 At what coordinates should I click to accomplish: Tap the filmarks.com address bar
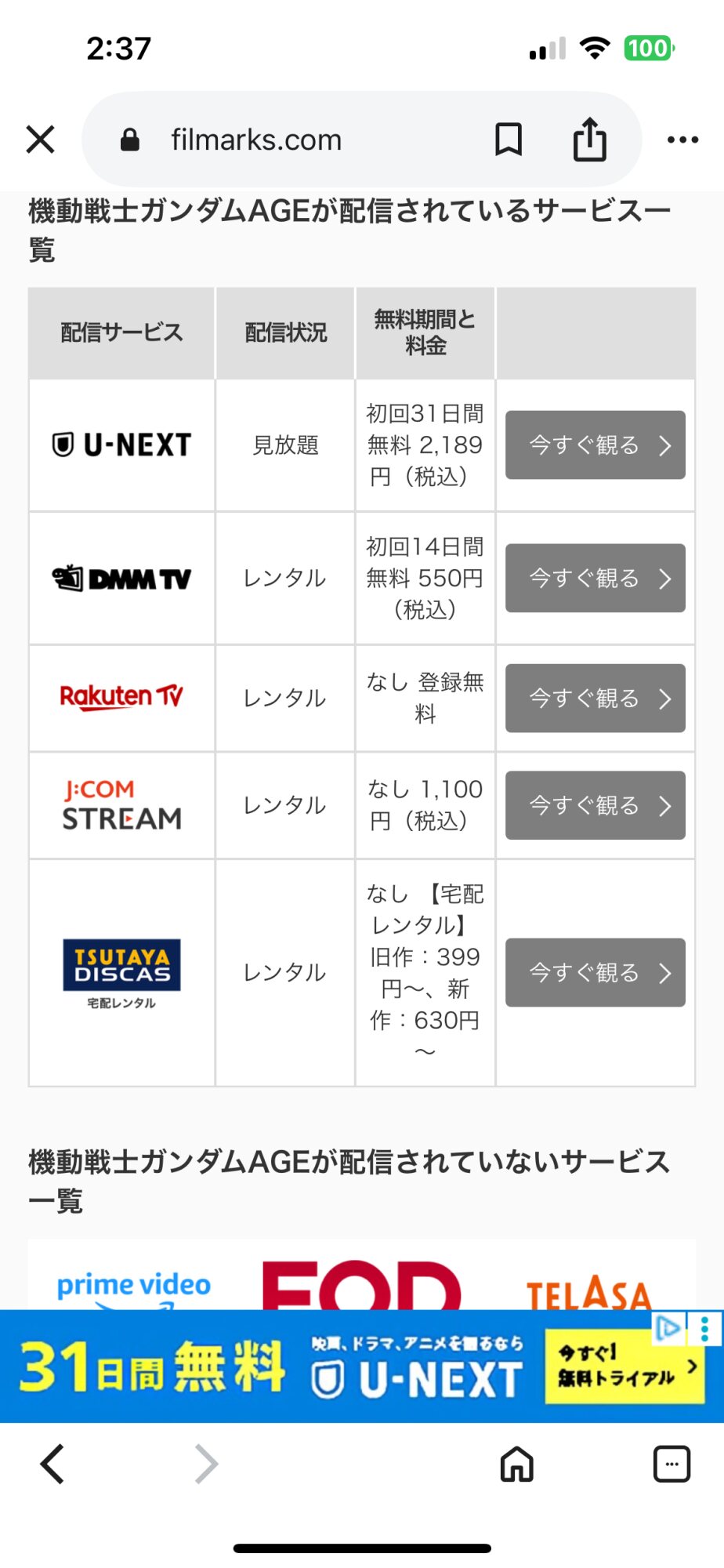click(x=256, y=140)
